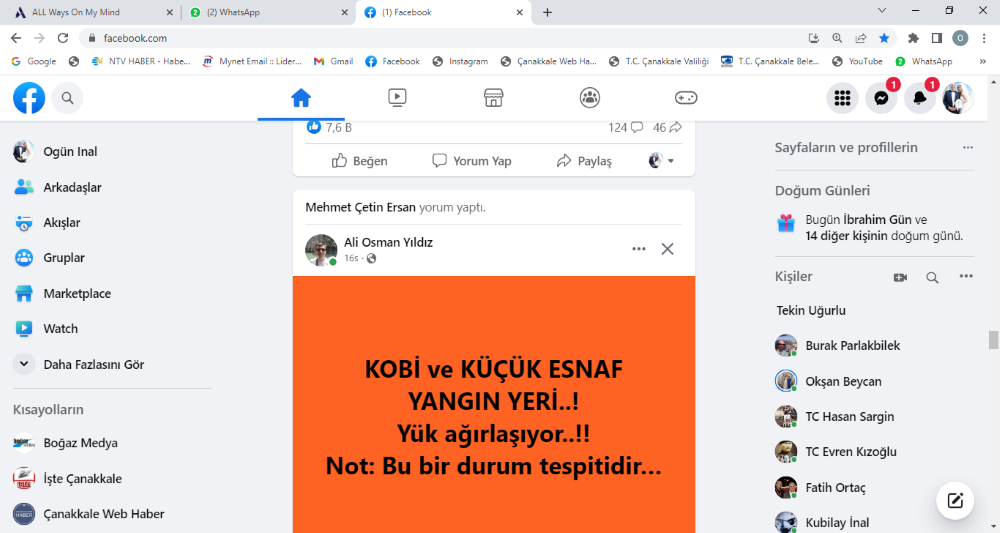Switch to the Watch video tab
The height and width of the screenshot is (533, 1000).
tap(397, 98)
